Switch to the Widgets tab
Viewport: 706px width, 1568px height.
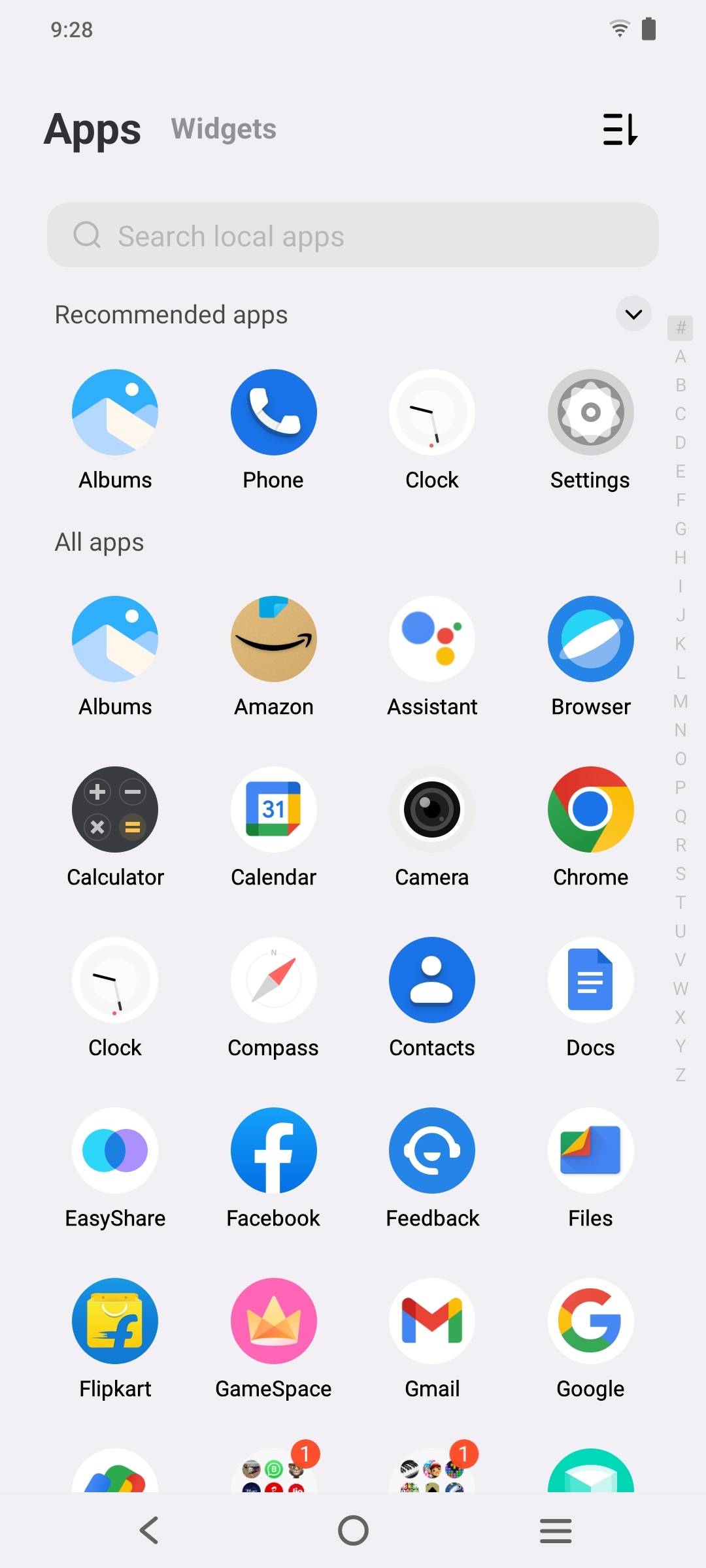click(x=224, y=129)
